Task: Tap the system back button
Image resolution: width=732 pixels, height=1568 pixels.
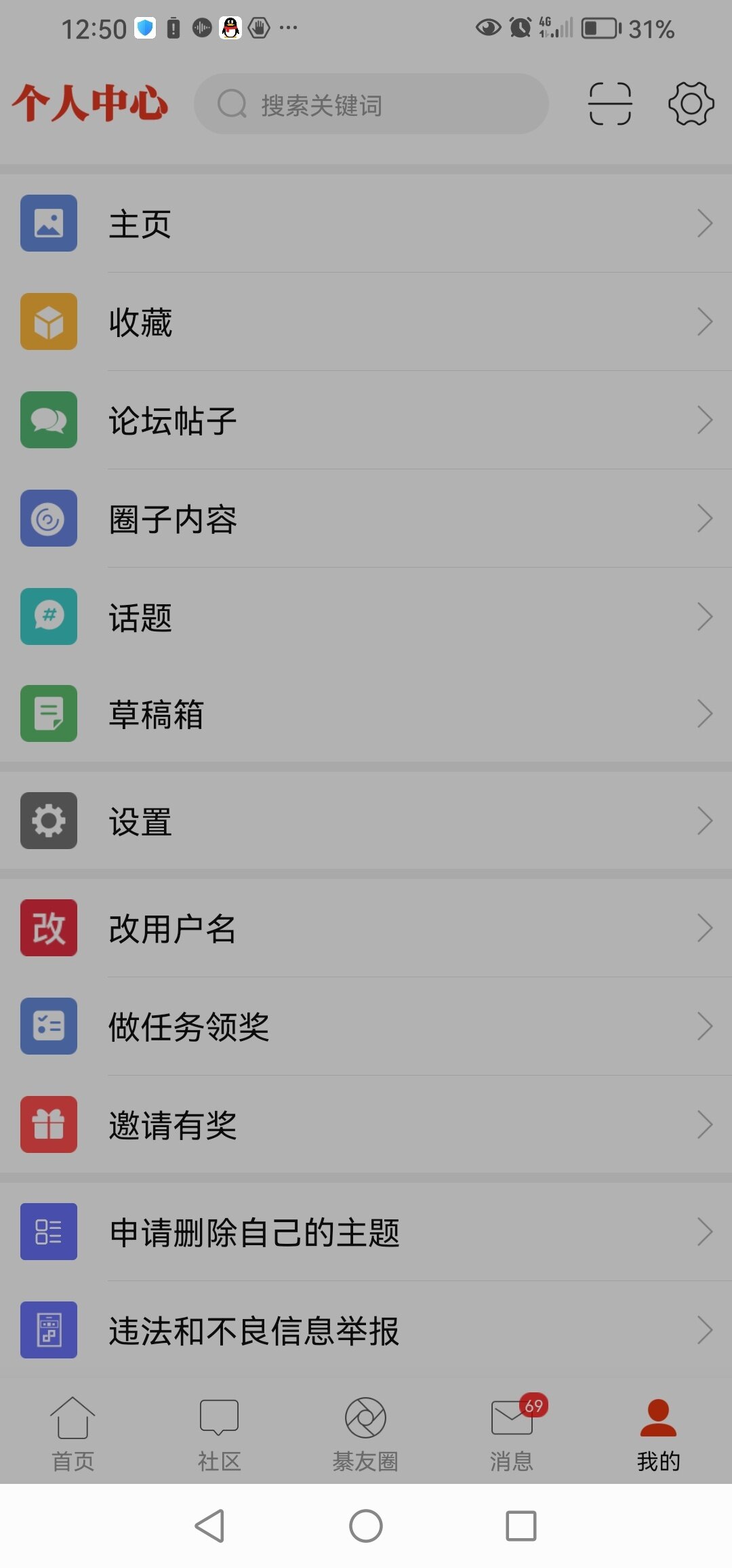Action: point(210,1526)
